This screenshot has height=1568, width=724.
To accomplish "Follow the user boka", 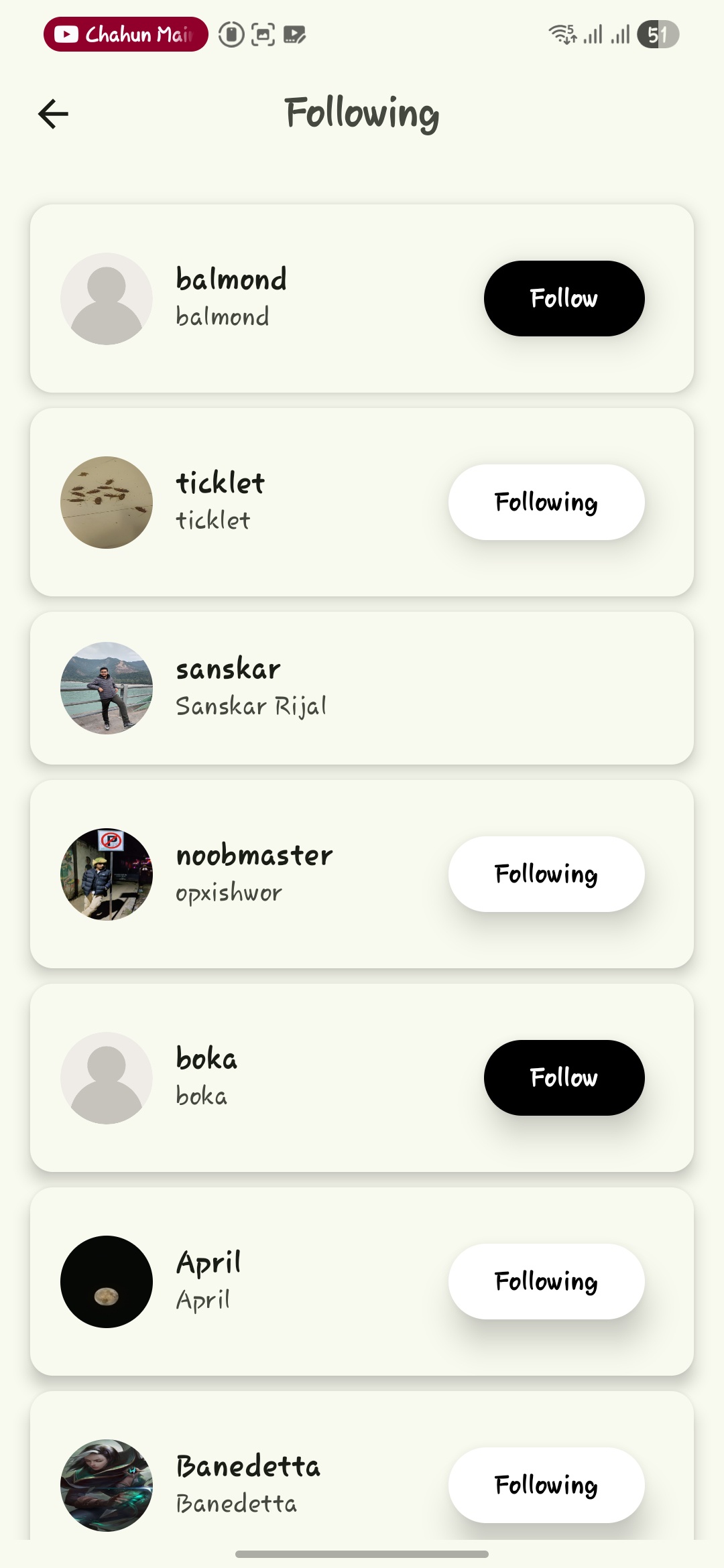I will [564, 1077].
